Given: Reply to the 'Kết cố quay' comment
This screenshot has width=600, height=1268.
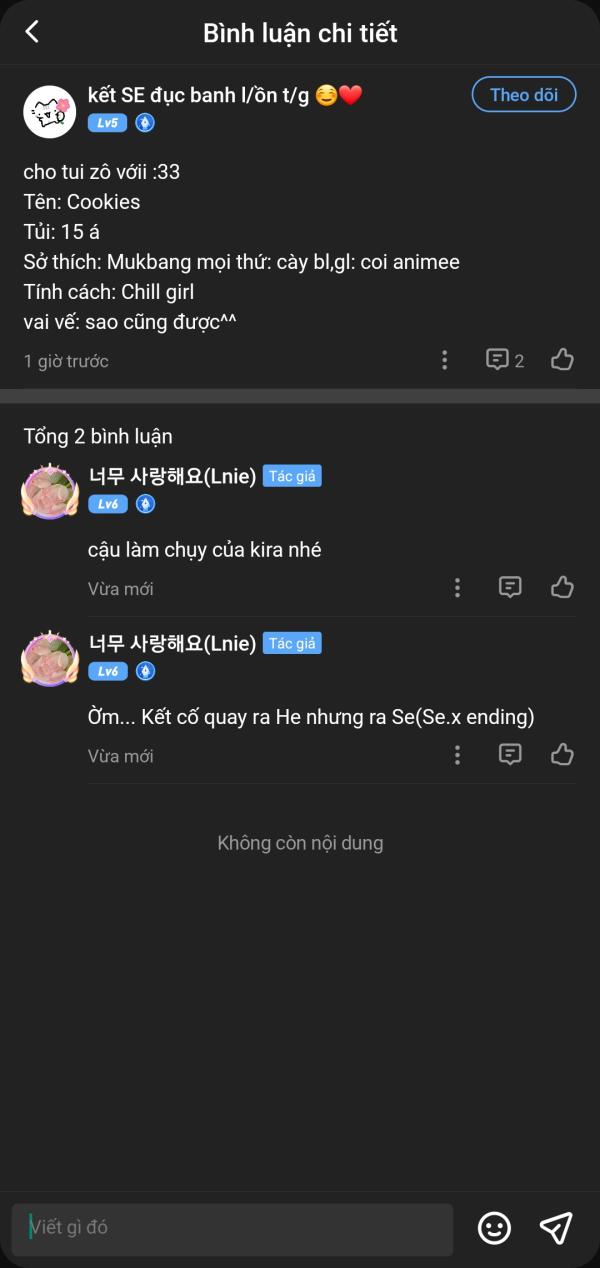Looking at the screenshot, I should click(510, 755).
